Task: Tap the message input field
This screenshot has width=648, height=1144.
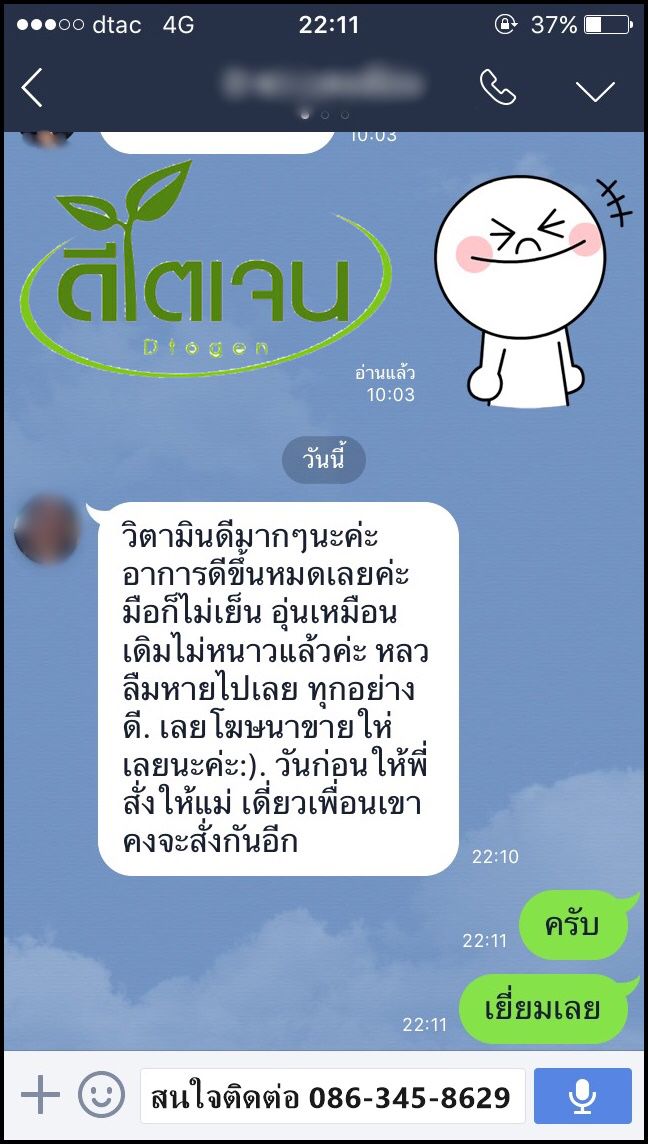Action: 332,1096
